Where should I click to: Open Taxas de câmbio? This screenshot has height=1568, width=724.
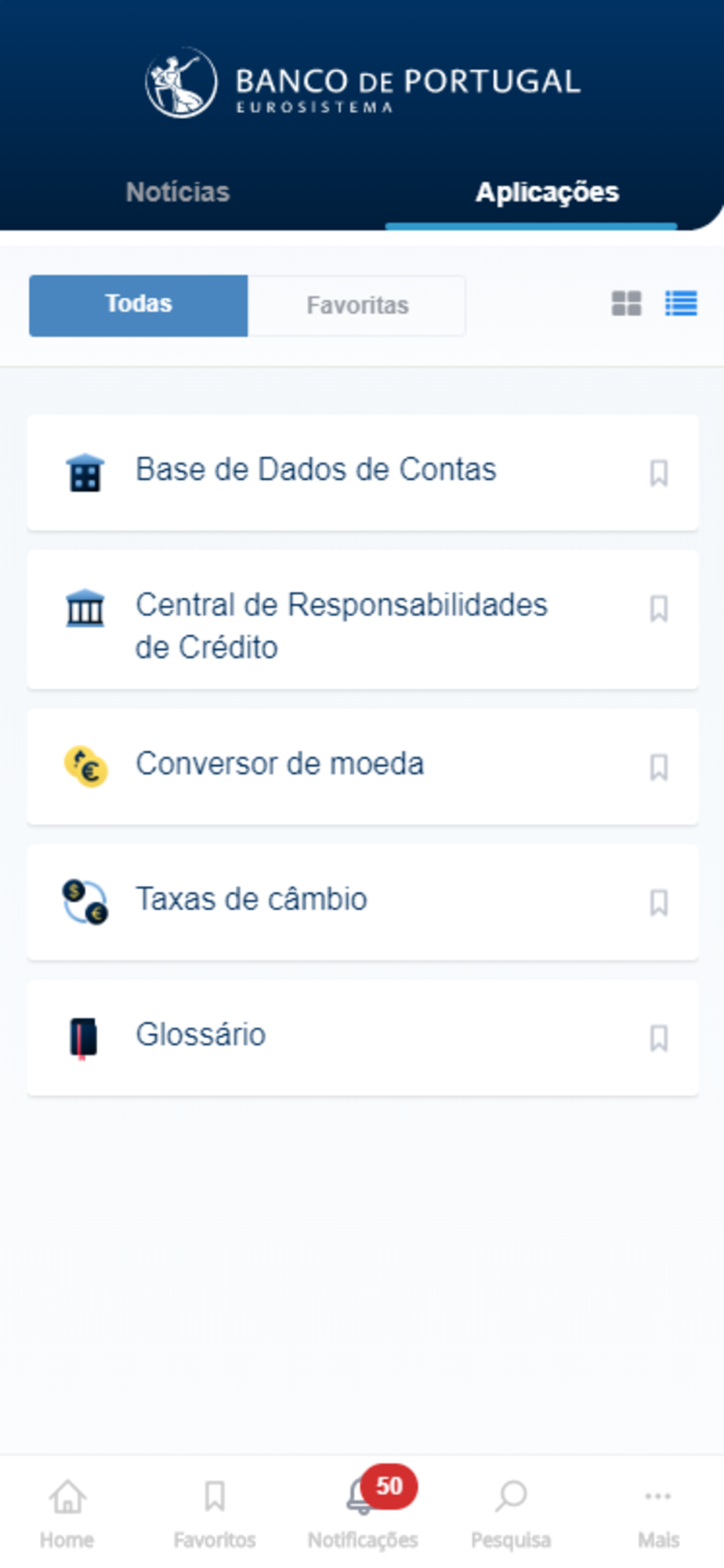pyautogui.click(x=252, y=900)
